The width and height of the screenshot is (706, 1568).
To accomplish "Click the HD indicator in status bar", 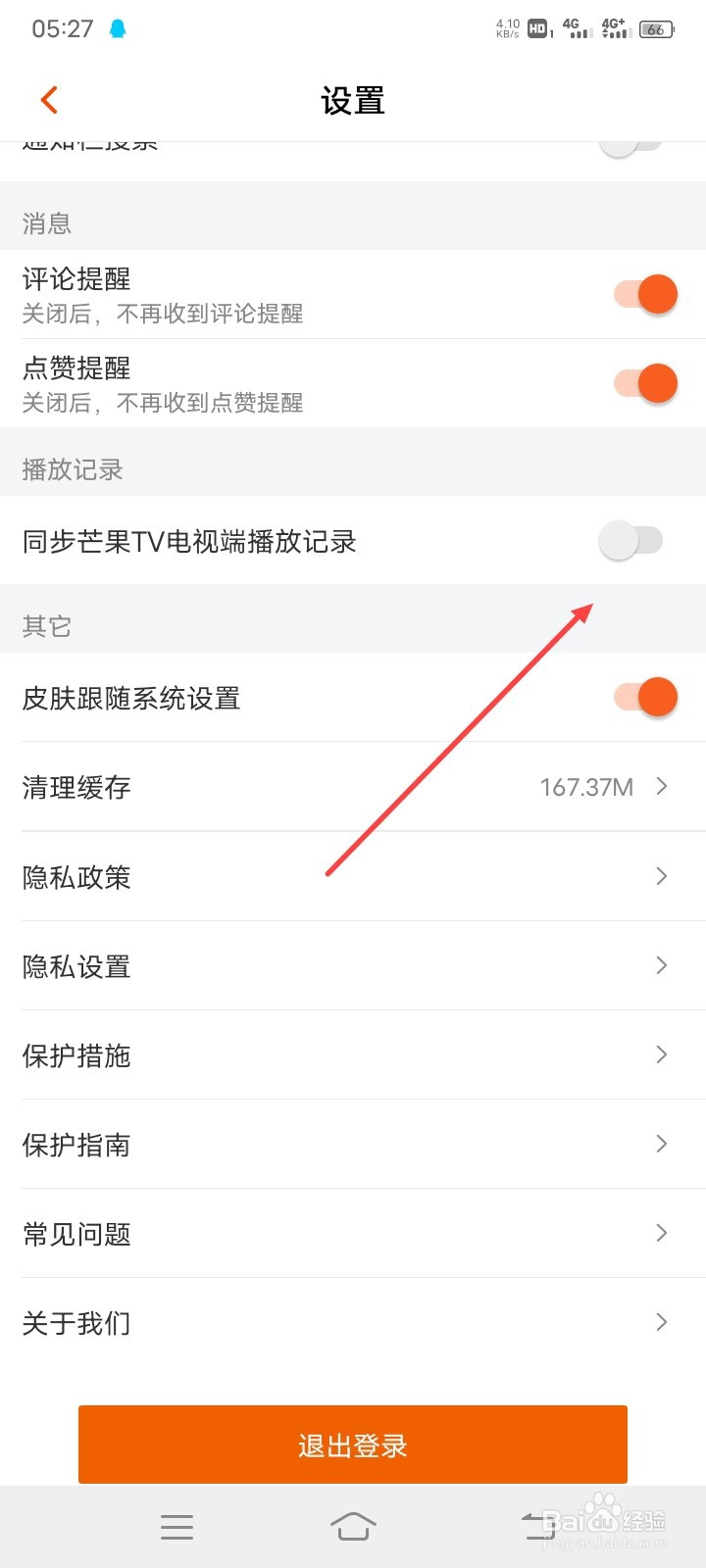I will tap(536, 29).
